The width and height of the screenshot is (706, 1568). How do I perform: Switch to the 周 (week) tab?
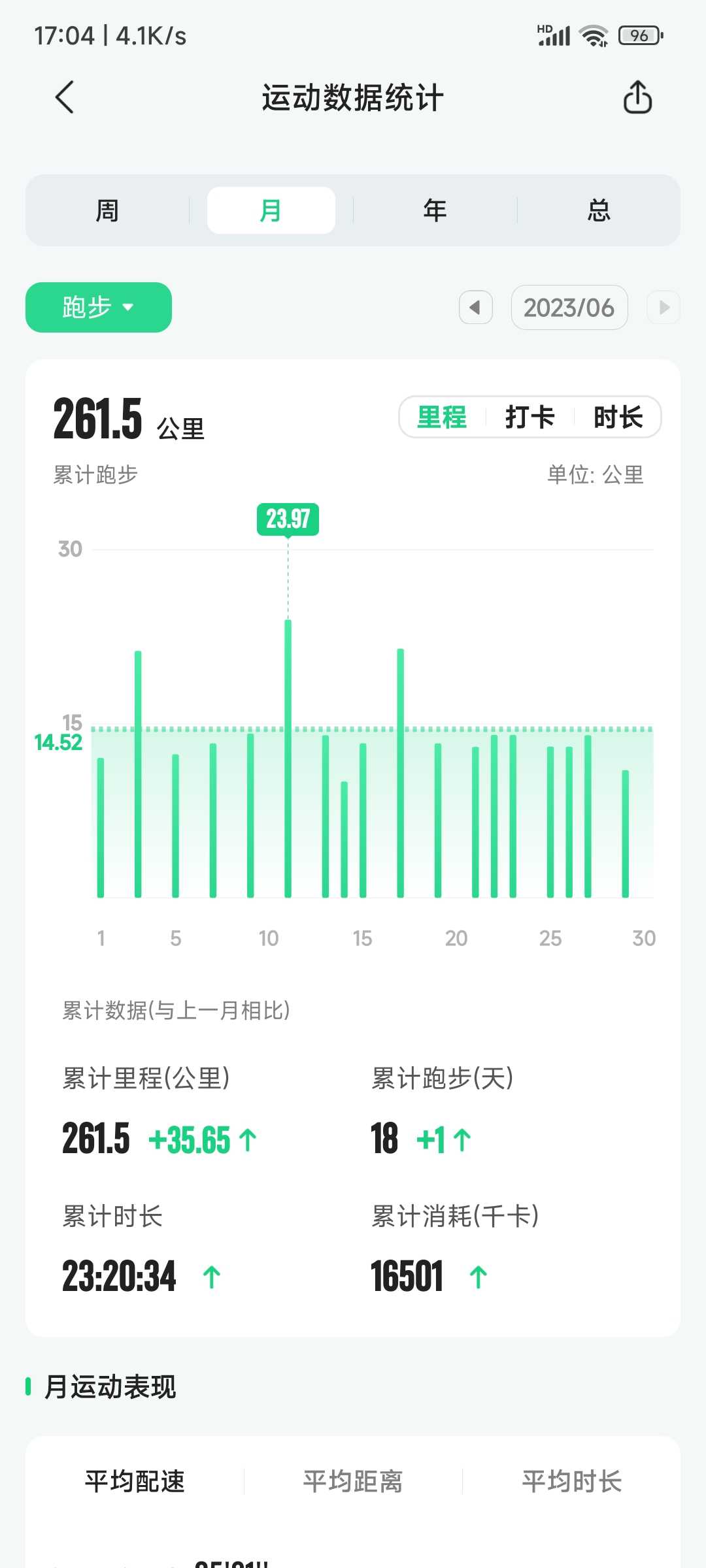[x=107, y=210]
